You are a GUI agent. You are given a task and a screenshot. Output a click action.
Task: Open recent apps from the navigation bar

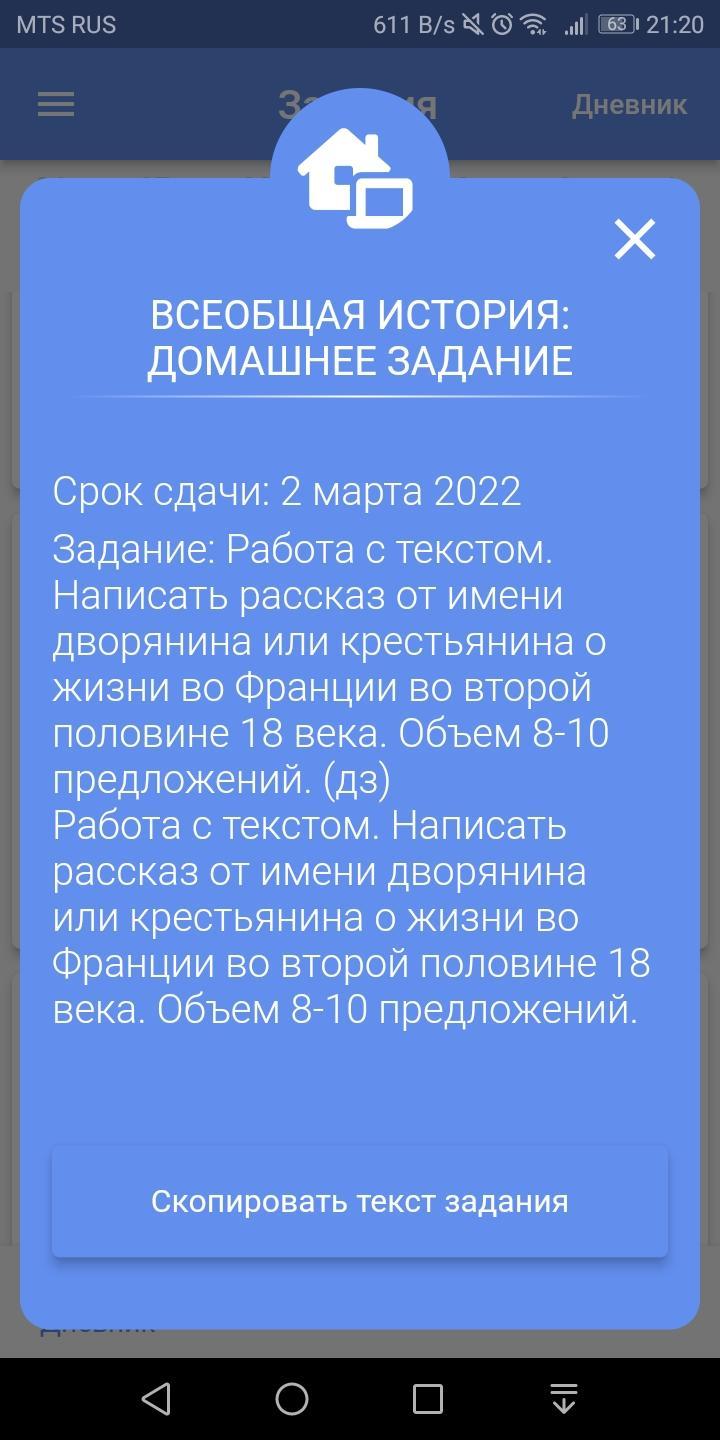coord(428,1399)
